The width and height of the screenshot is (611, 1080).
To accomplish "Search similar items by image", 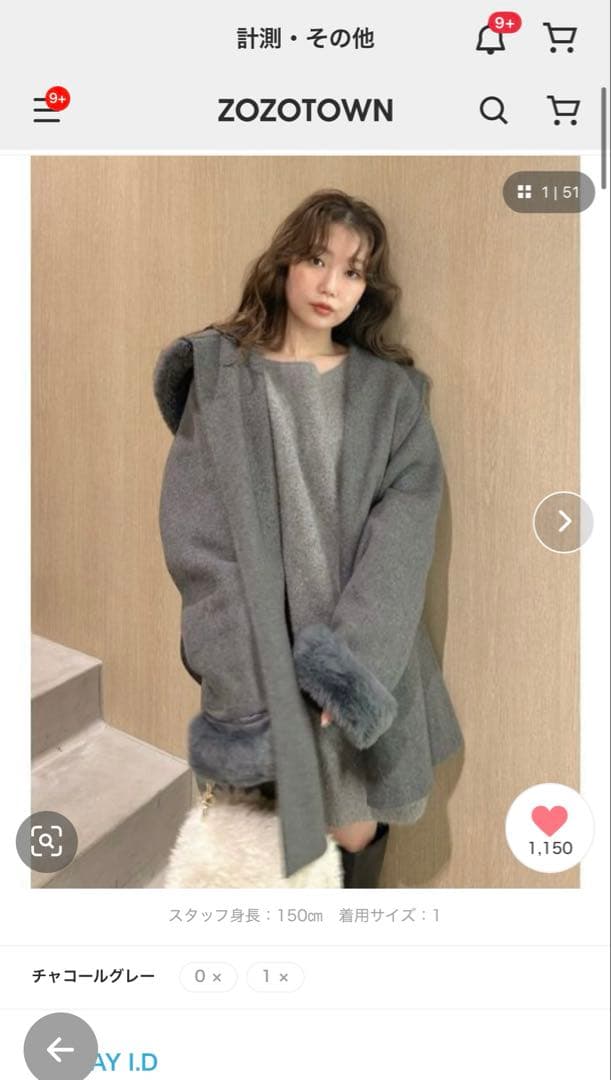I will pos(46,841).
